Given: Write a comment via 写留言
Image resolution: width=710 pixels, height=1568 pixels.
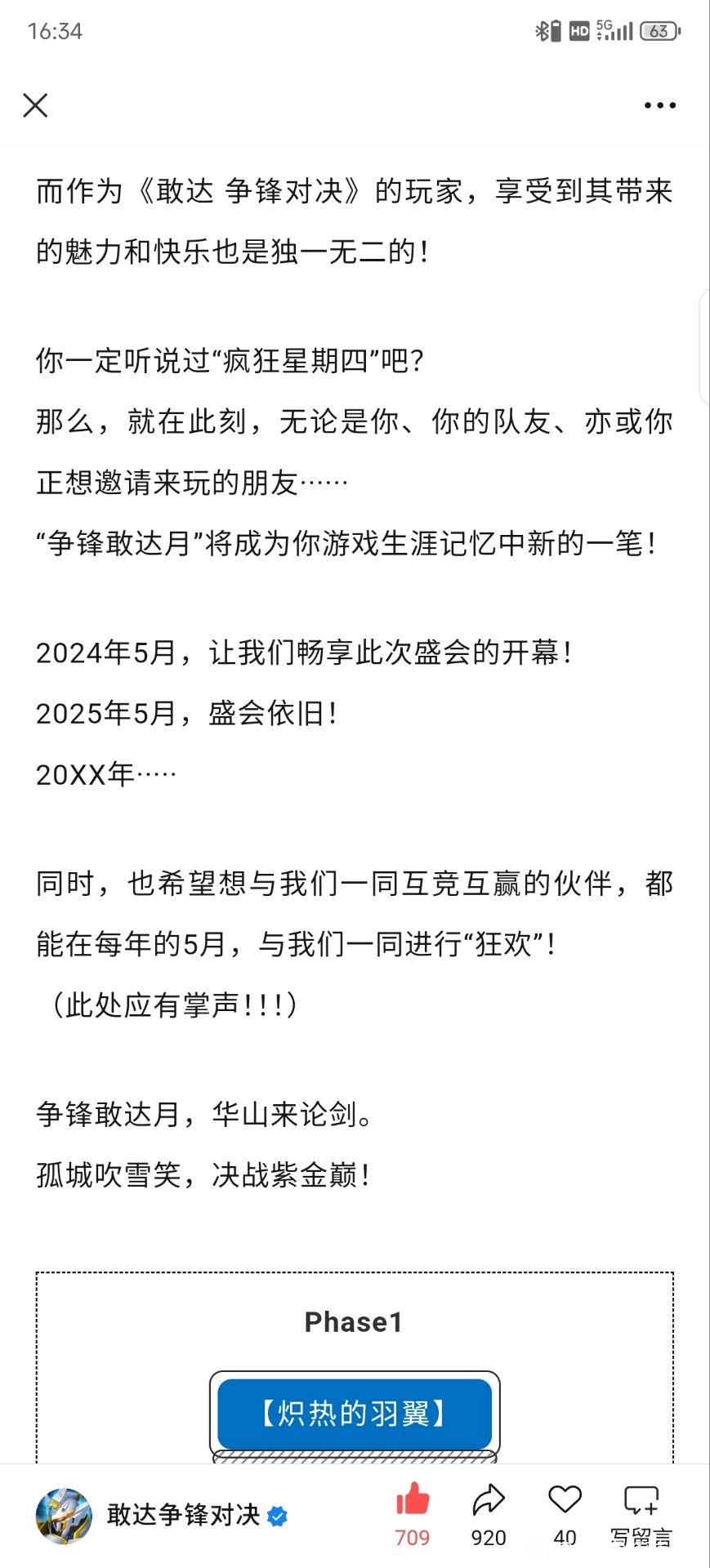Looking at the screenshot, I should [641, 1516].
